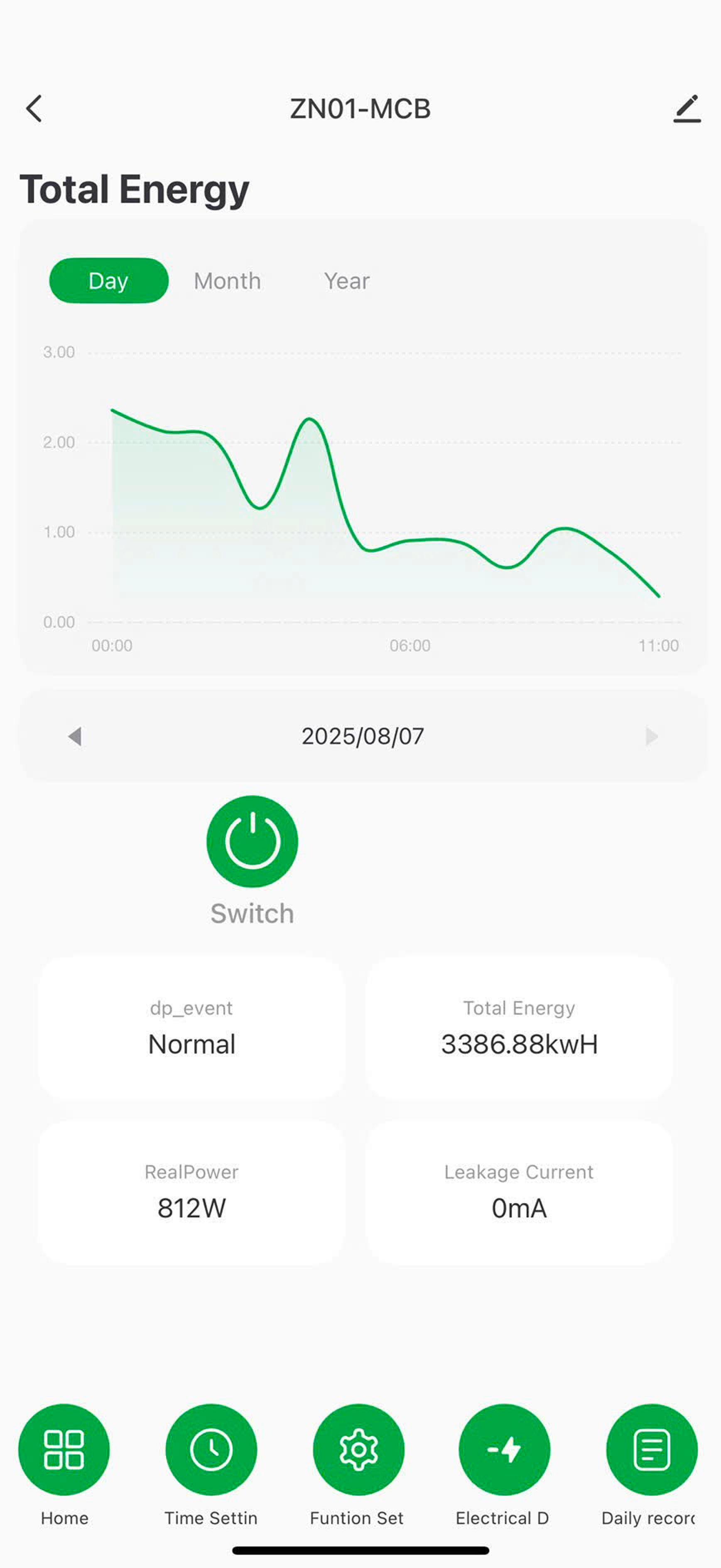Switch to the Month energy view
The image size is (721, 1568).
click(228, 281)
